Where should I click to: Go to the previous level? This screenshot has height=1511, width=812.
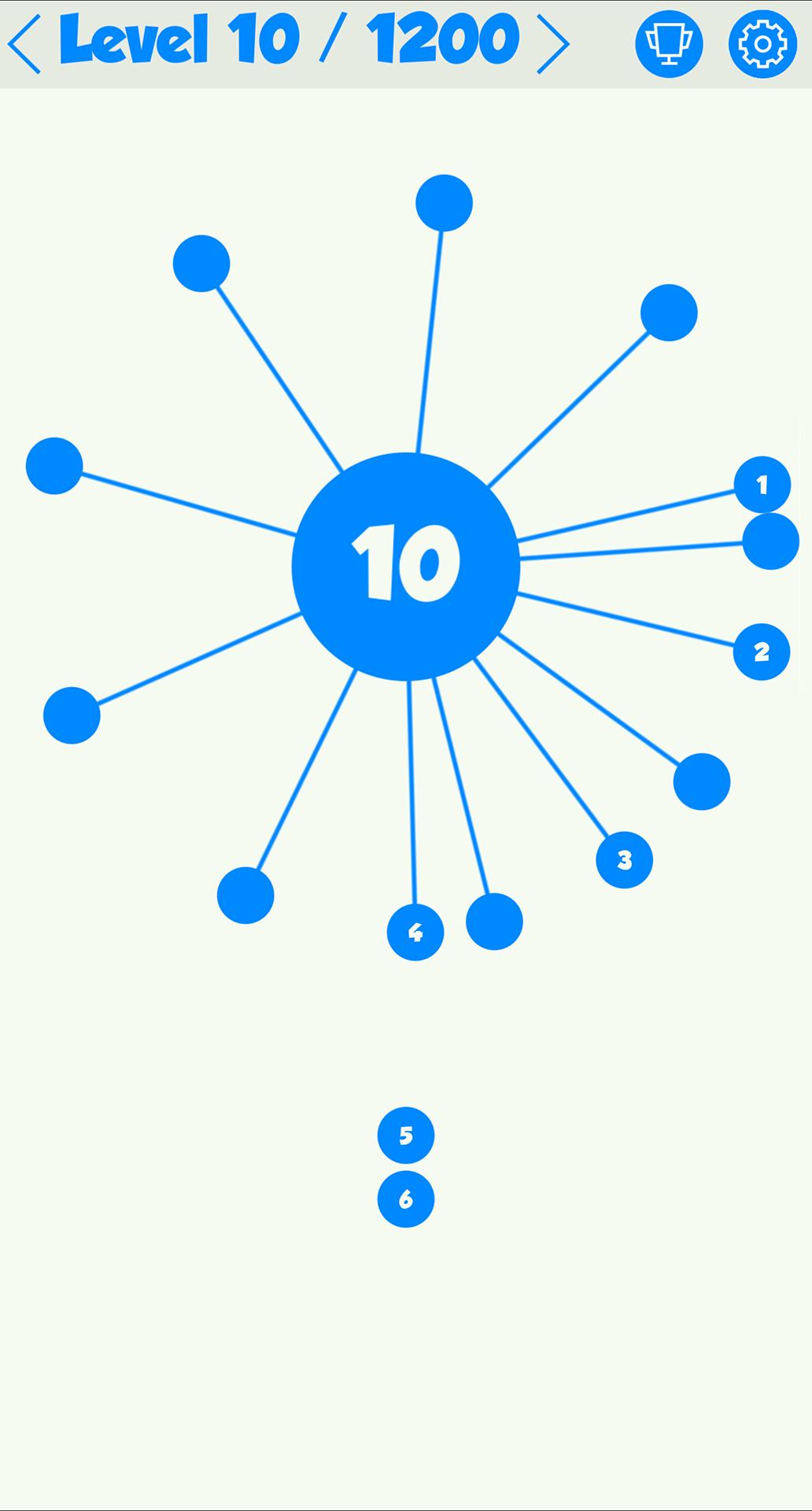24,43
